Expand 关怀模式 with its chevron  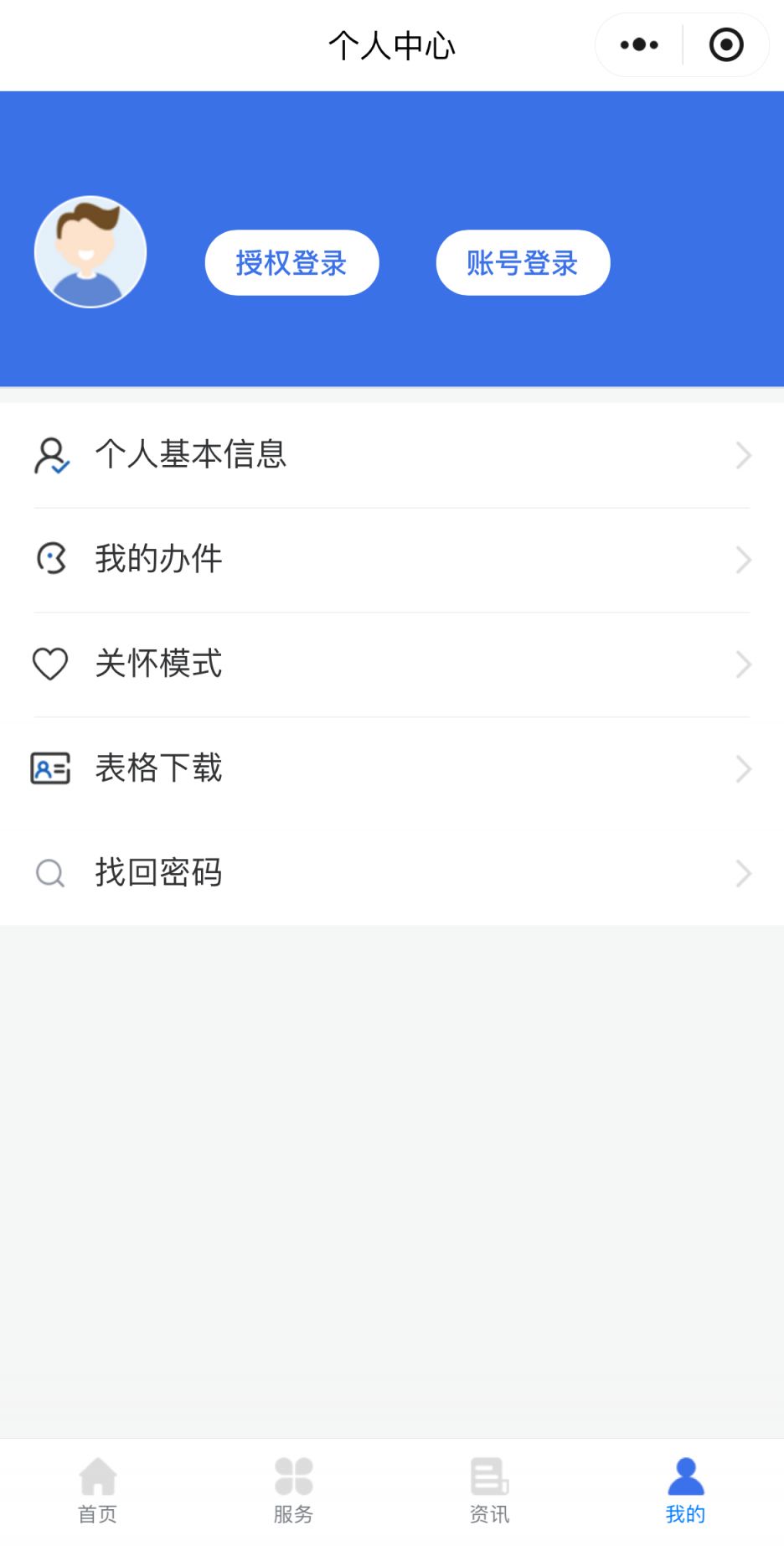(742, 664)
